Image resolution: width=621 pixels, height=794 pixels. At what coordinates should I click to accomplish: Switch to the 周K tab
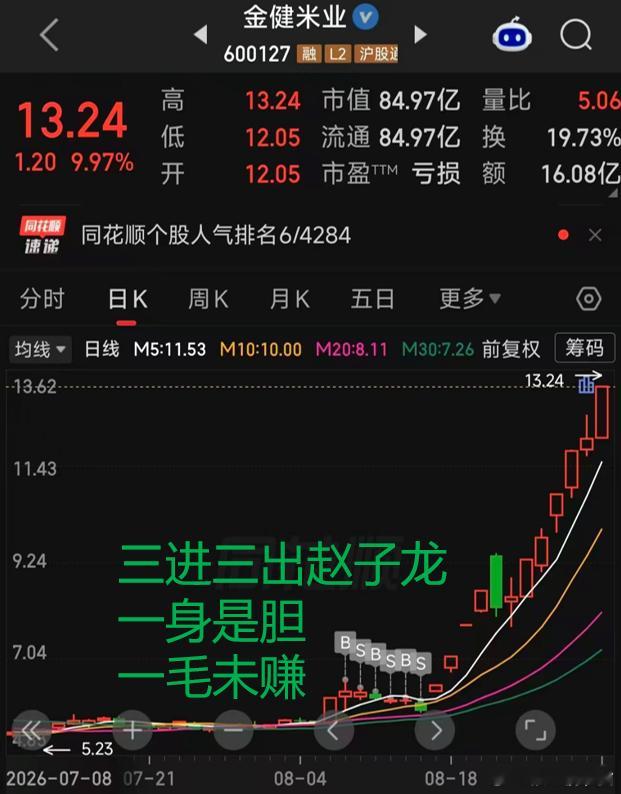(x=208, y=299)
